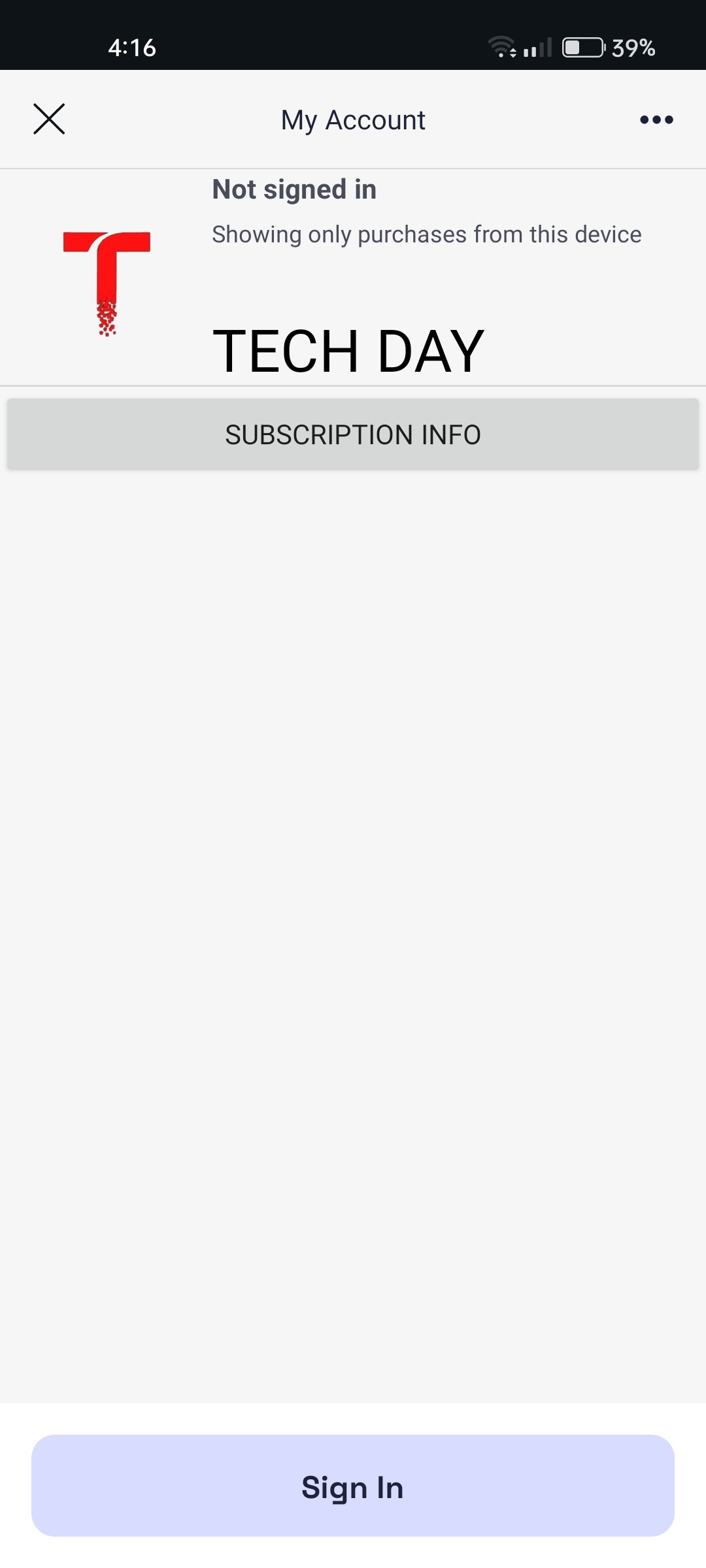Close the My Account screen
The image size is (706, 1568).
pos(49,120)
